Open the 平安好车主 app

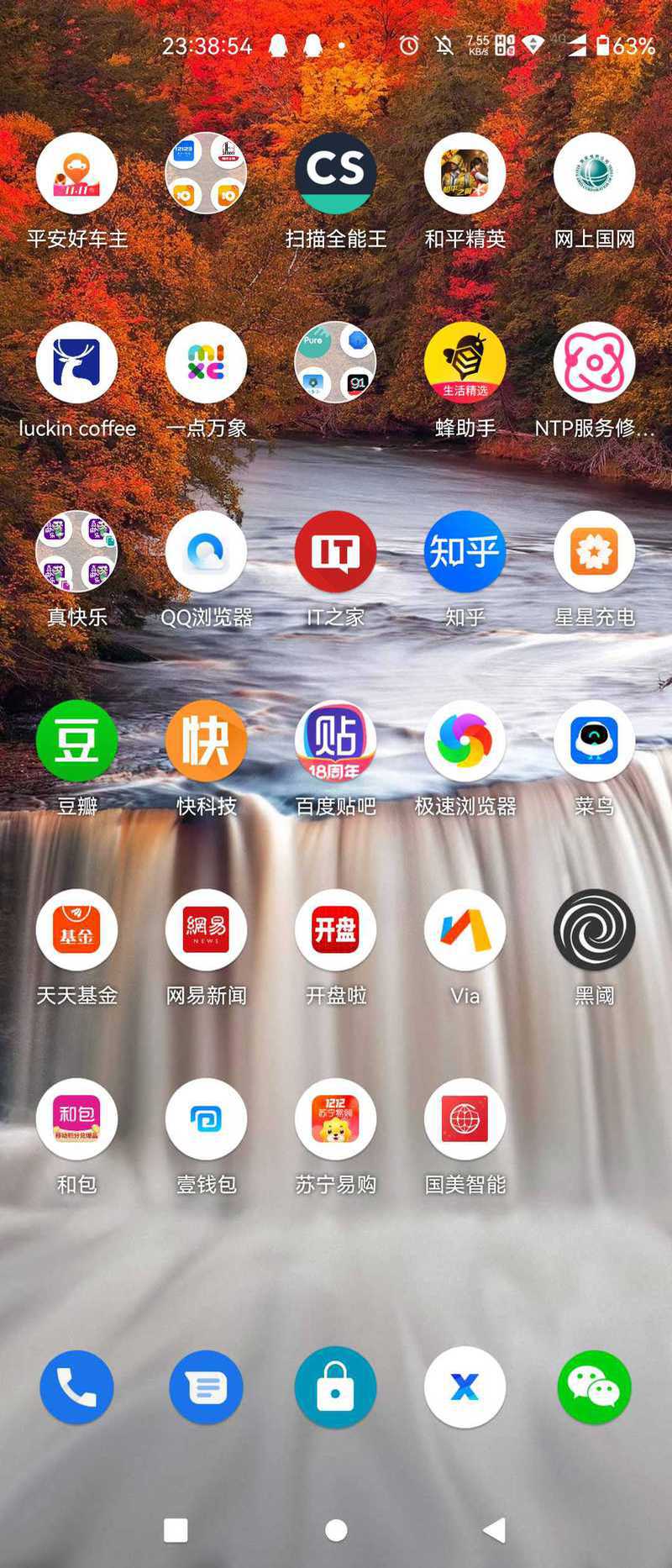coord(76,174)
